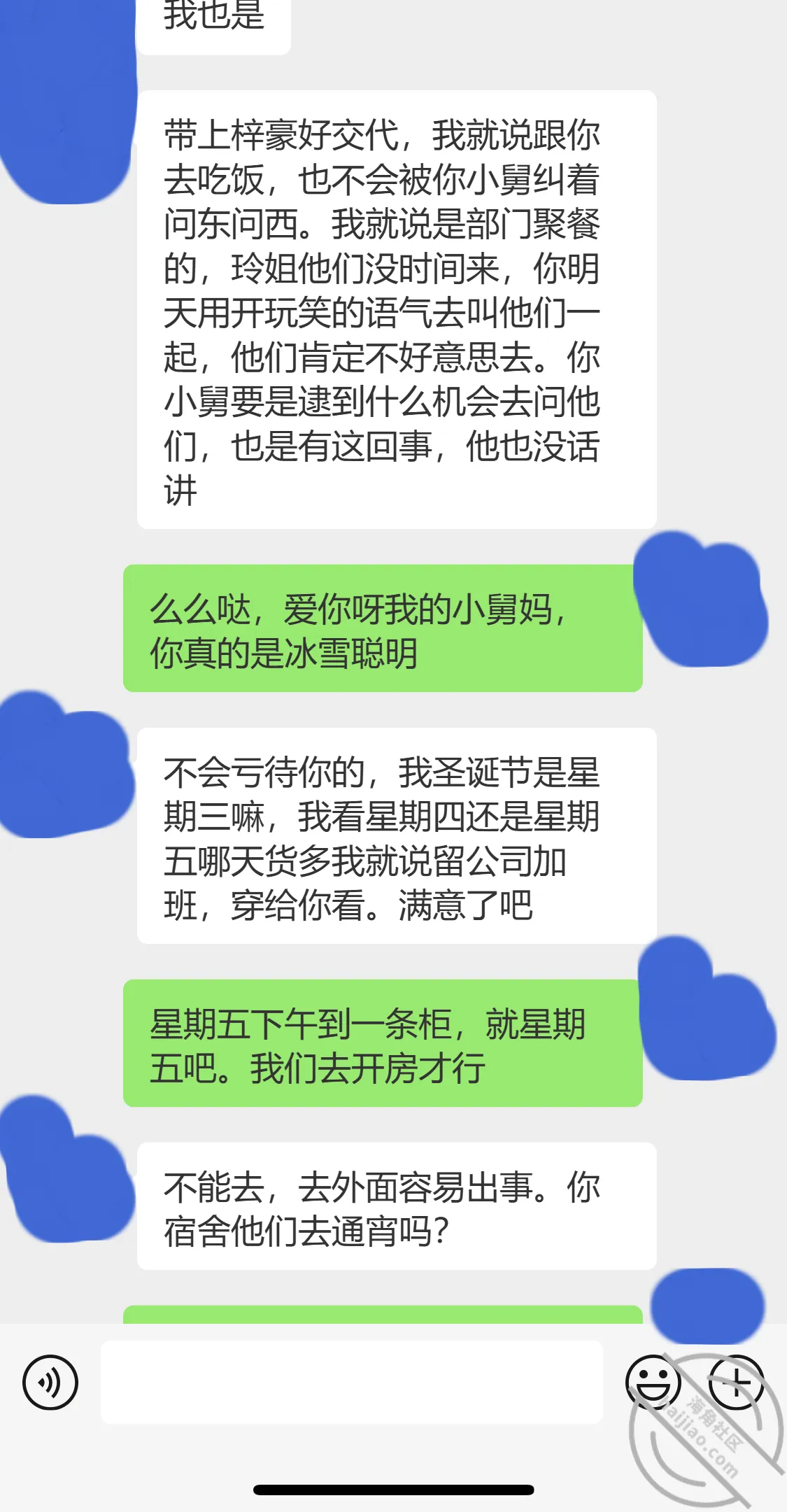Open the emoji sticker panel
The height and width of the screenshot is (1512, 787).
point(653,1383)
